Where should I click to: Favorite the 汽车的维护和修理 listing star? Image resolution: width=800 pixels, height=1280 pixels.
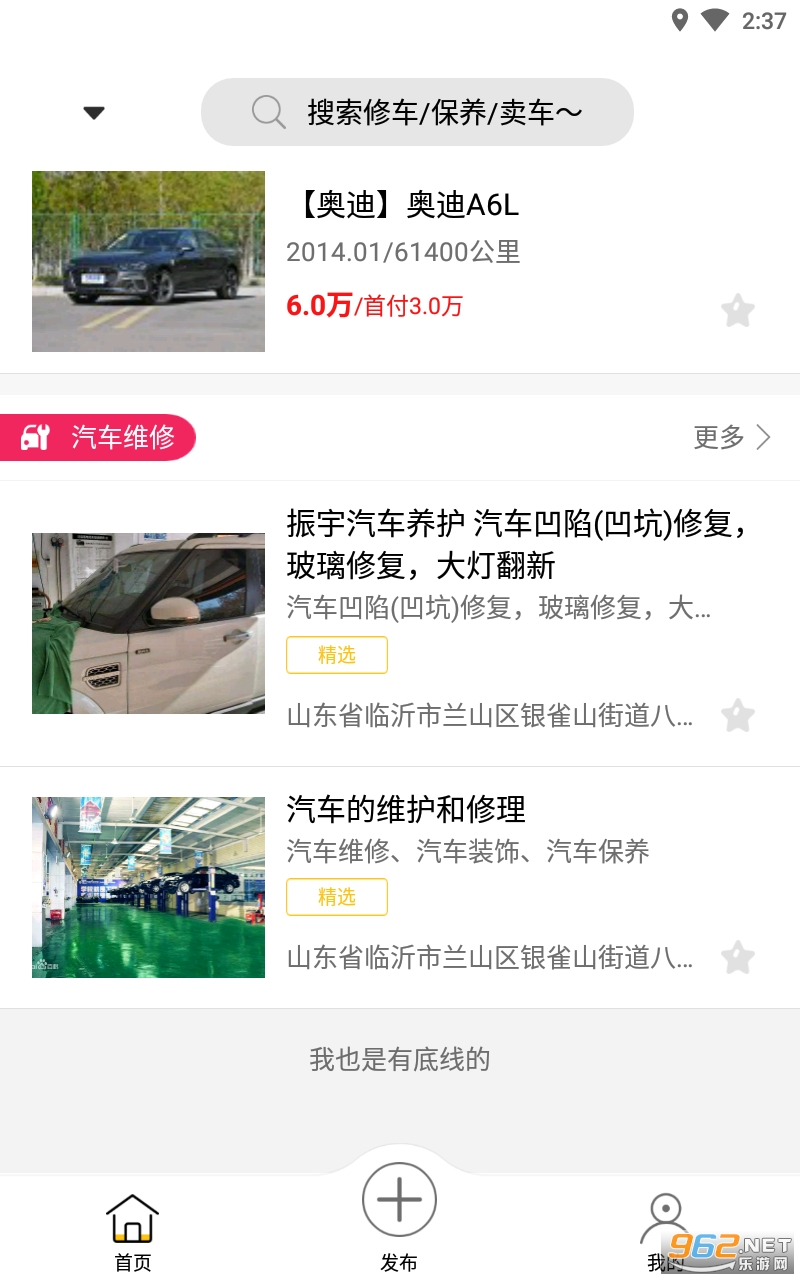click(738, 958)
